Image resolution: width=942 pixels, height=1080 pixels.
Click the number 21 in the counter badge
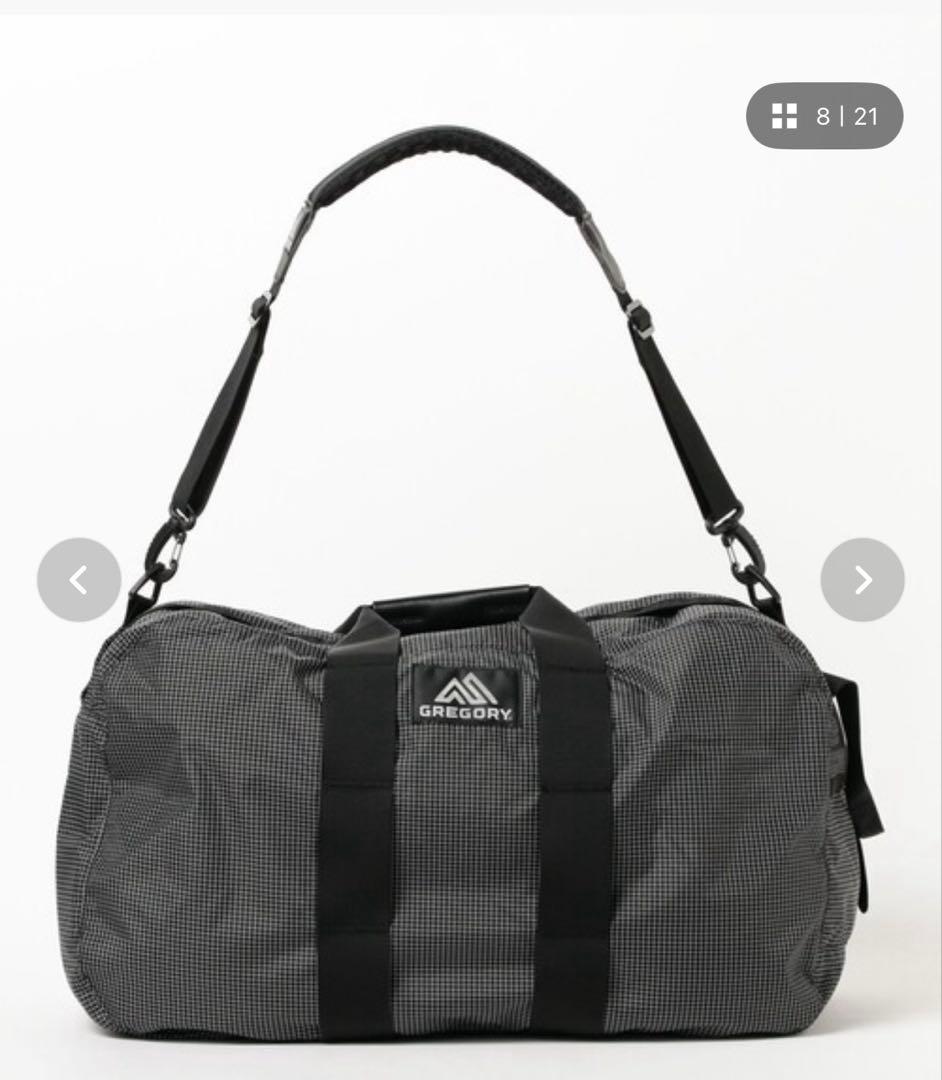866,118
